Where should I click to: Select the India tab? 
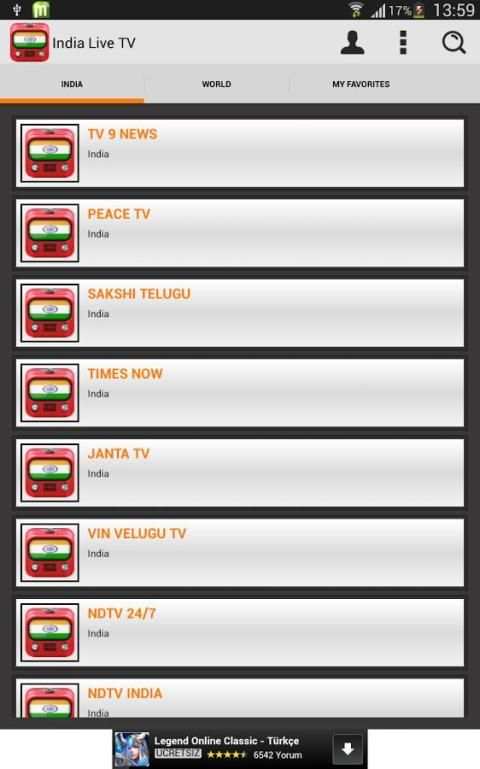(72, 84)
